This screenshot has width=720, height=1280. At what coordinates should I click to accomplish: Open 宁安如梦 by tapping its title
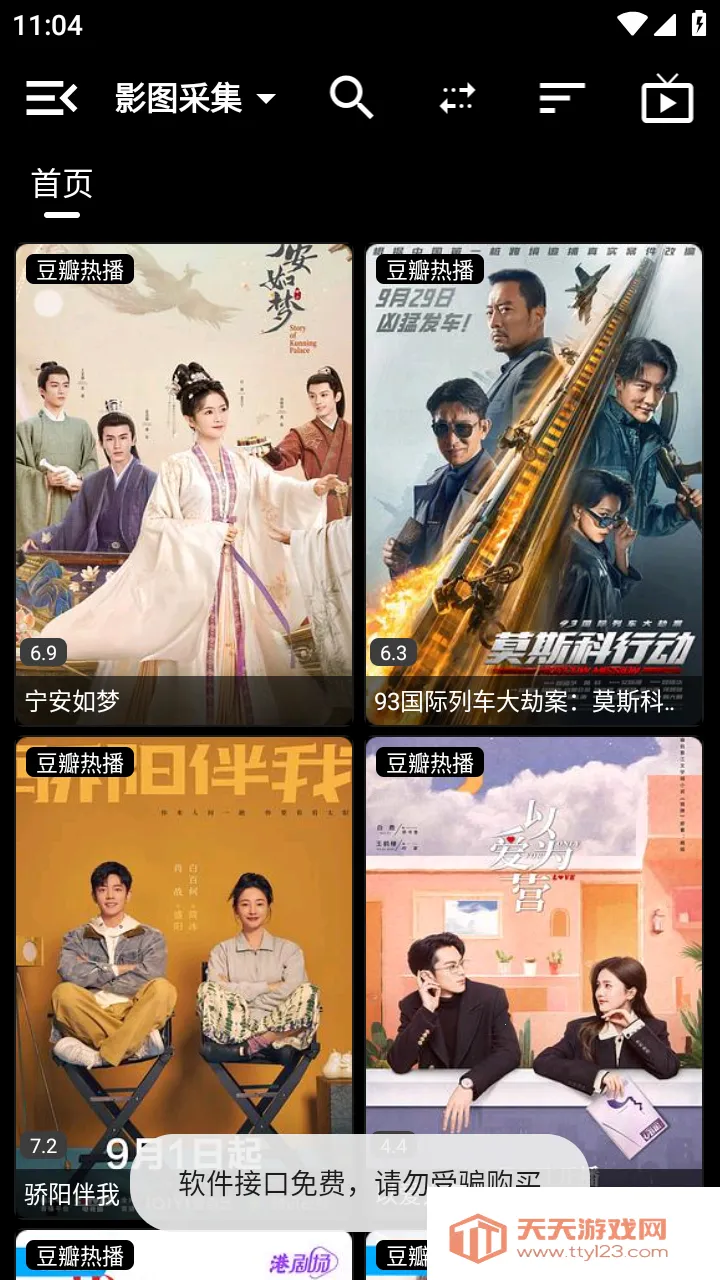pyautogui.click(x=70, y=701)
